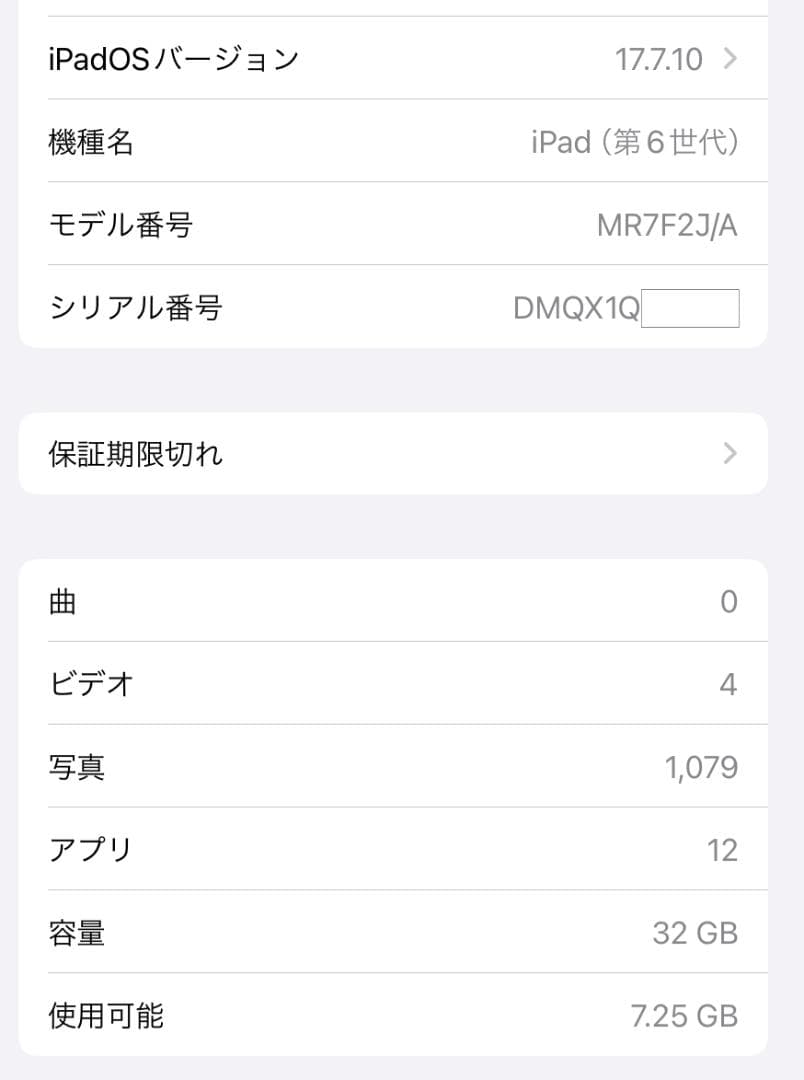Tap the 保証期限切れ label text
804x1080 pixels.
(134, 454)
